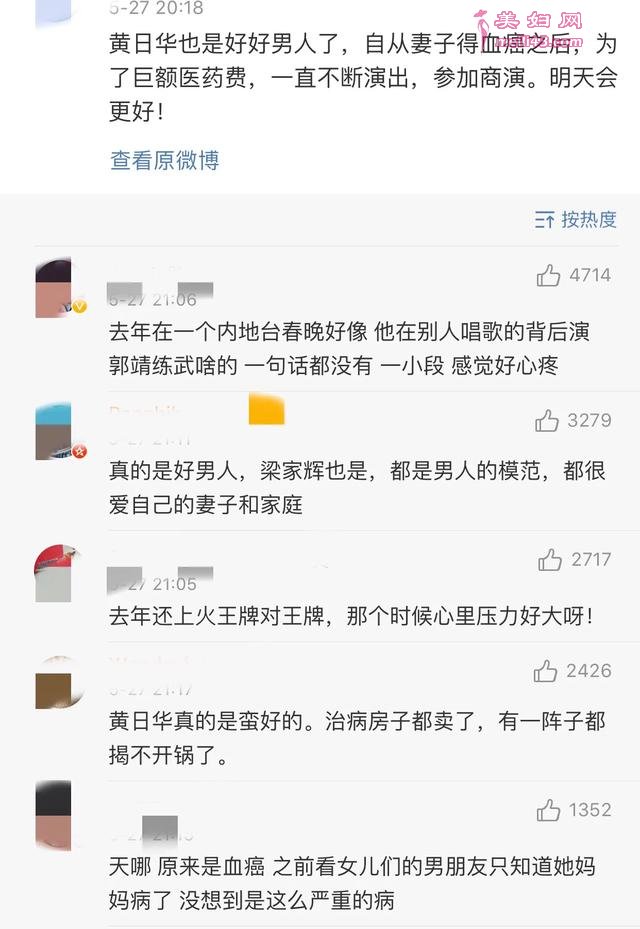
Task: Open avatar of the 治病房子都卖了 commenter
Action: pyautogui.click(x=55, y=683)
